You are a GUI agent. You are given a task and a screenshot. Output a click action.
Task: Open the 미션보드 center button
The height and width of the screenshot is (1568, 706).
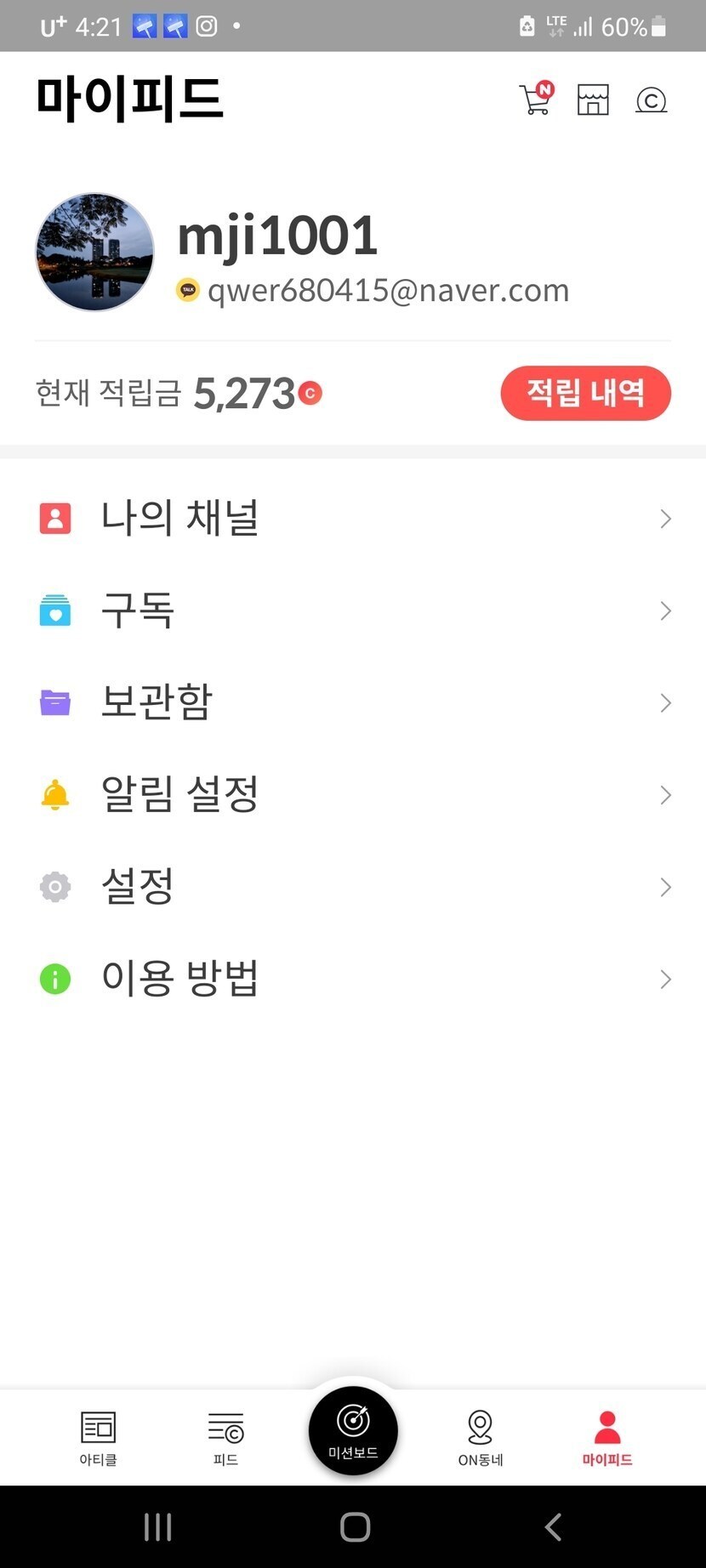click(x=353, y=1430)
